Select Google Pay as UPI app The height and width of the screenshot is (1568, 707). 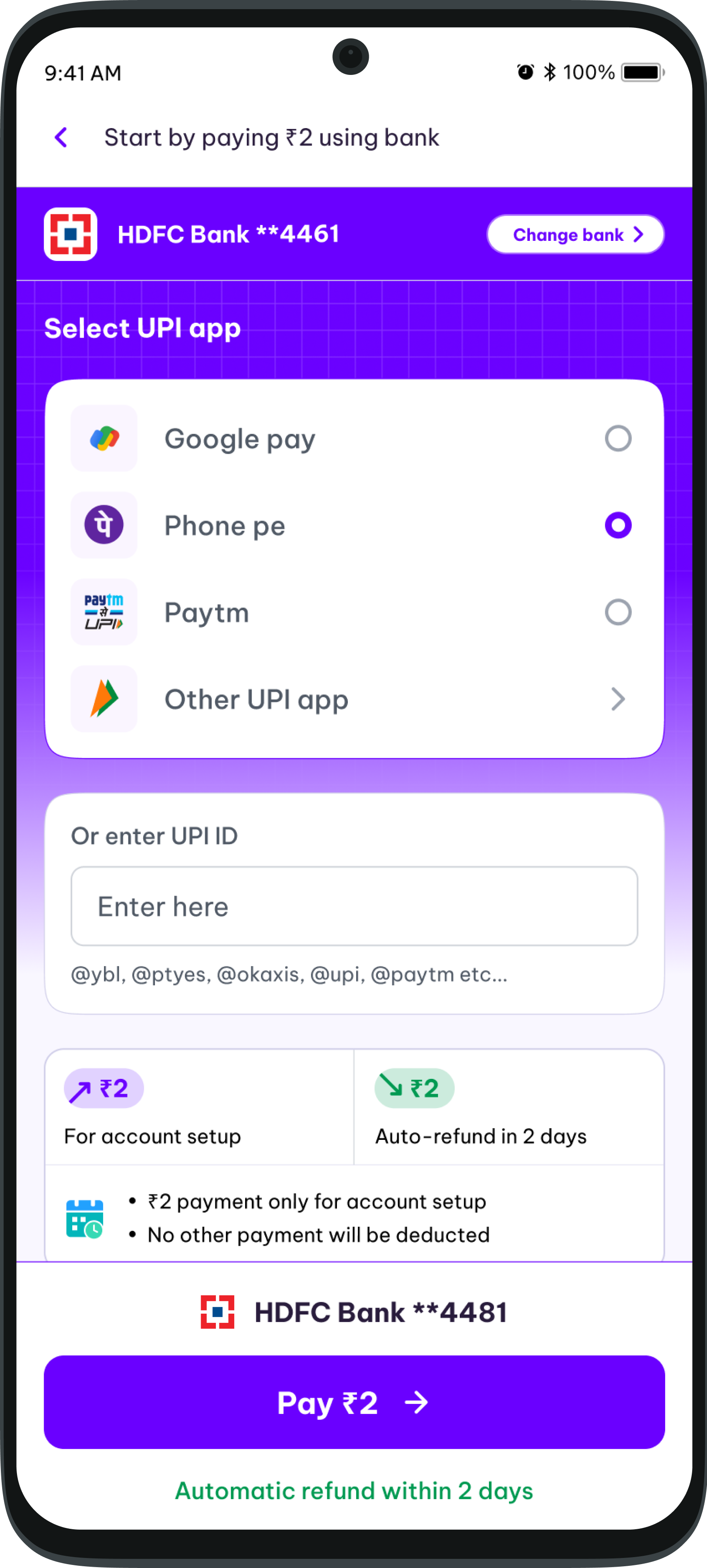618,438
